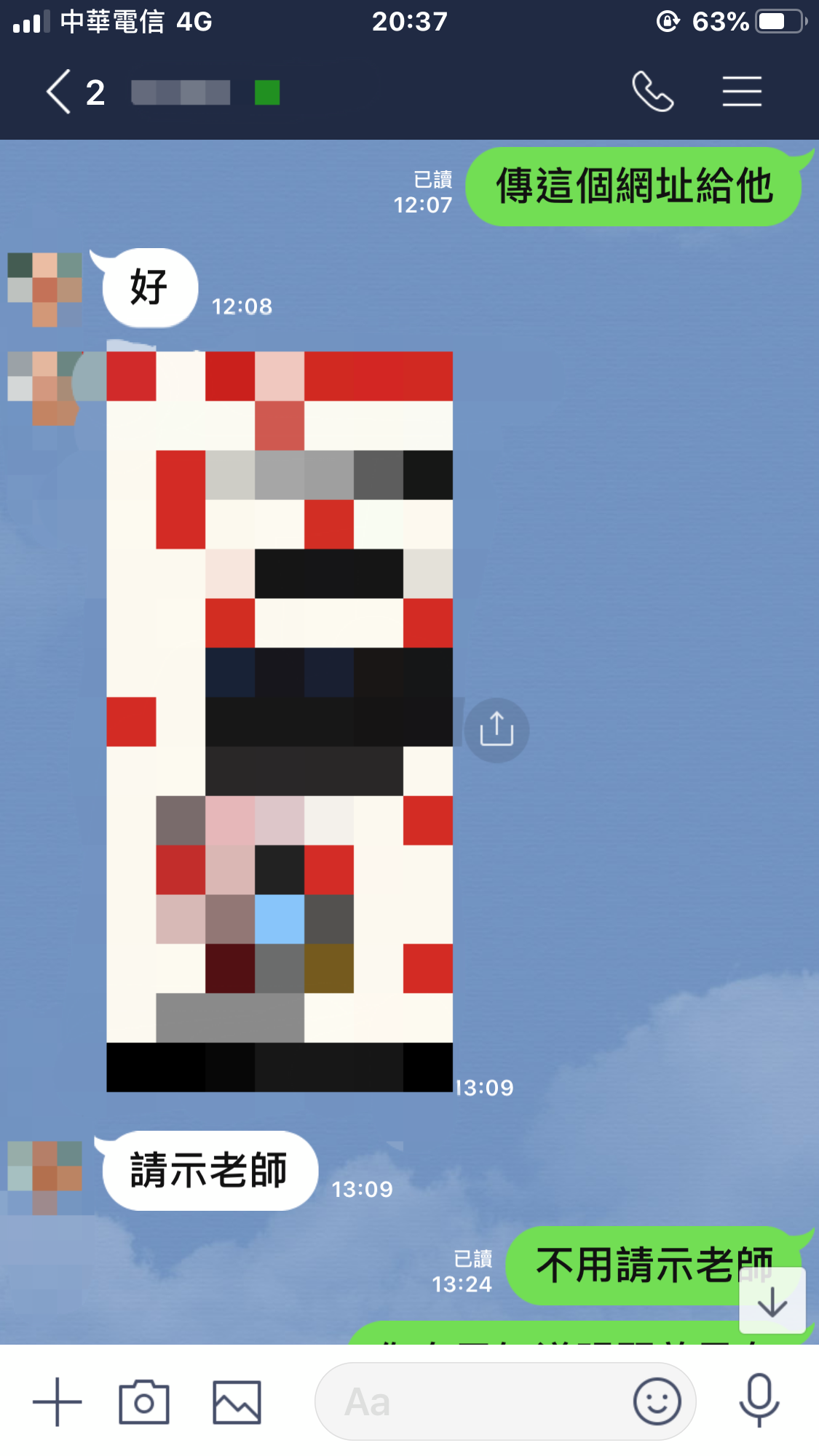The image size is (819, 1456).
Task: Go back to the chat list
Action: 60,92
